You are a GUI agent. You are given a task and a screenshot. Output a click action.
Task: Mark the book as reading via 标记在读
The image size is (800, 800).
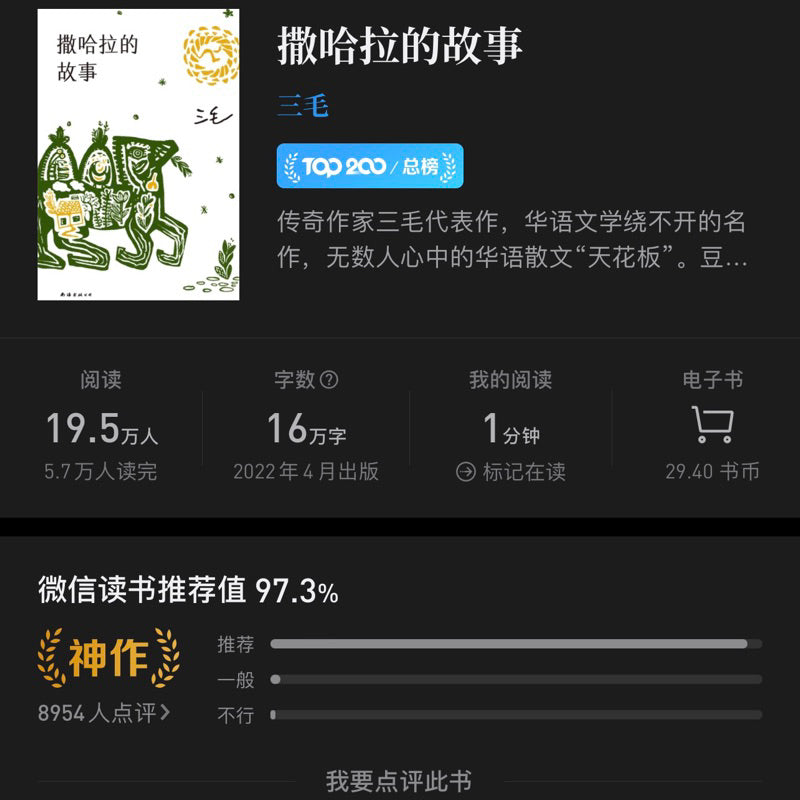click(x=511, y=472)
